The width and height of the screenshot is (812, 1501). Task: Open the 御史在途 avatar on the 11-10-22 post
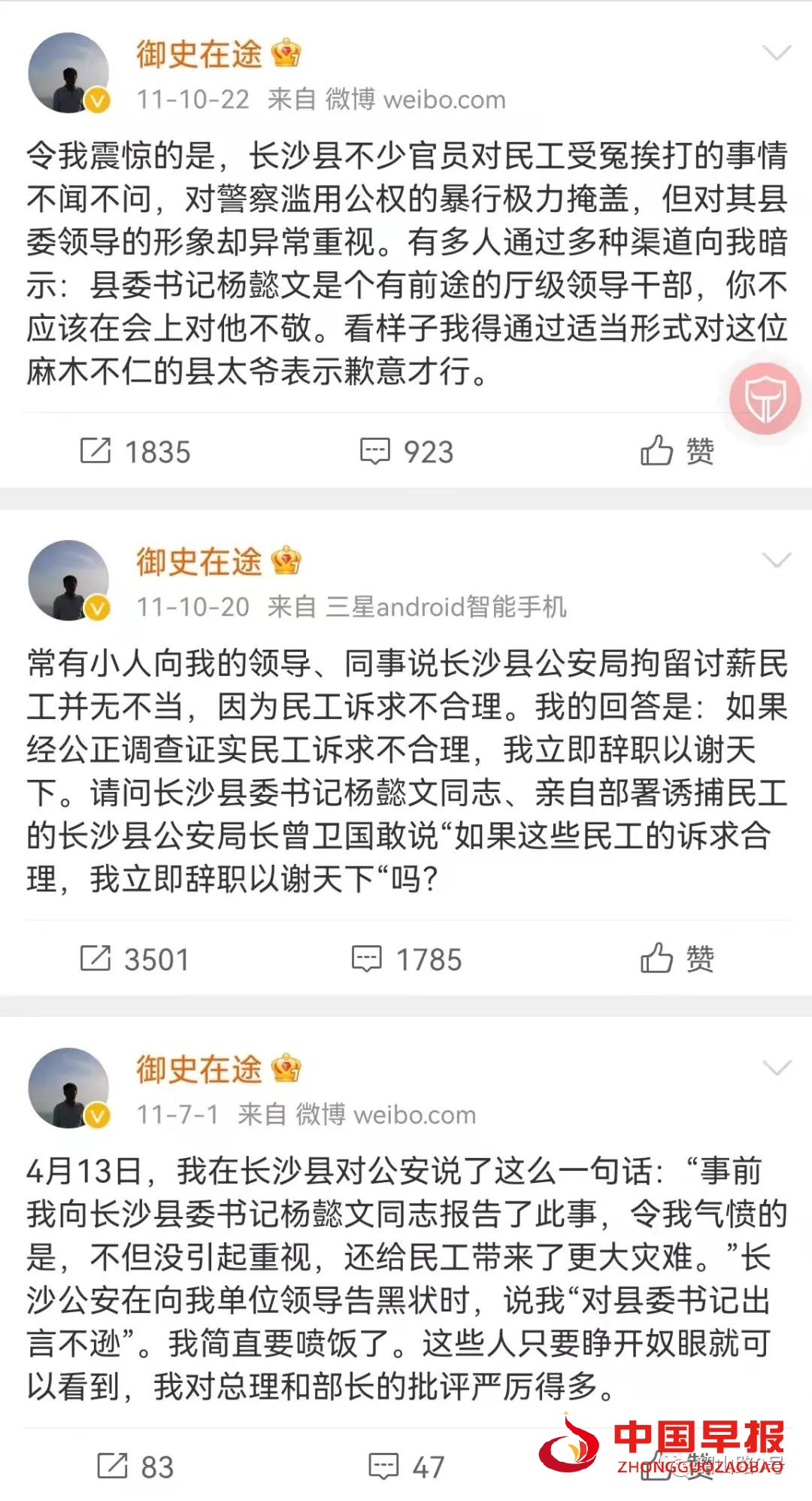[69, 73]
